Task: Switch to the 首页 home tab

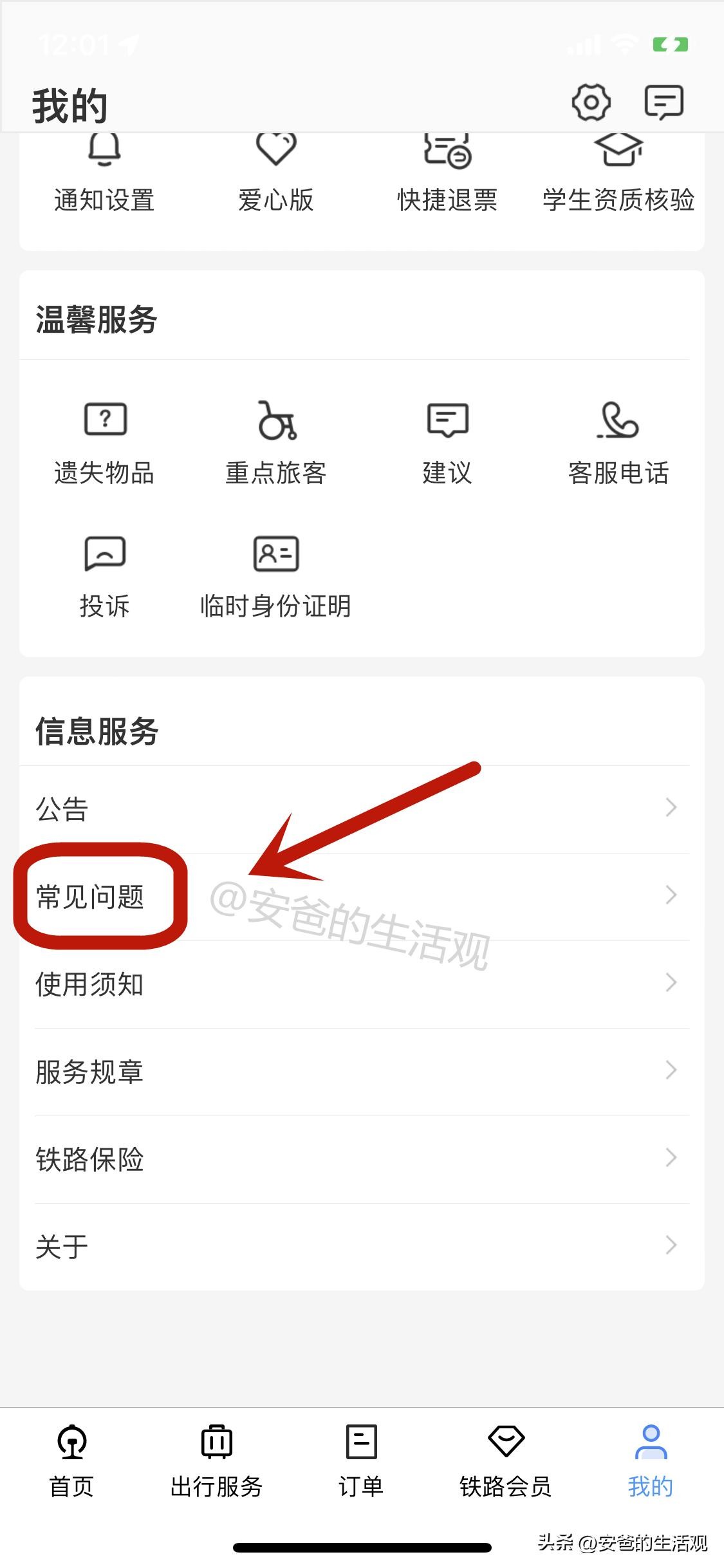Action: click(x=71, y=1461)
